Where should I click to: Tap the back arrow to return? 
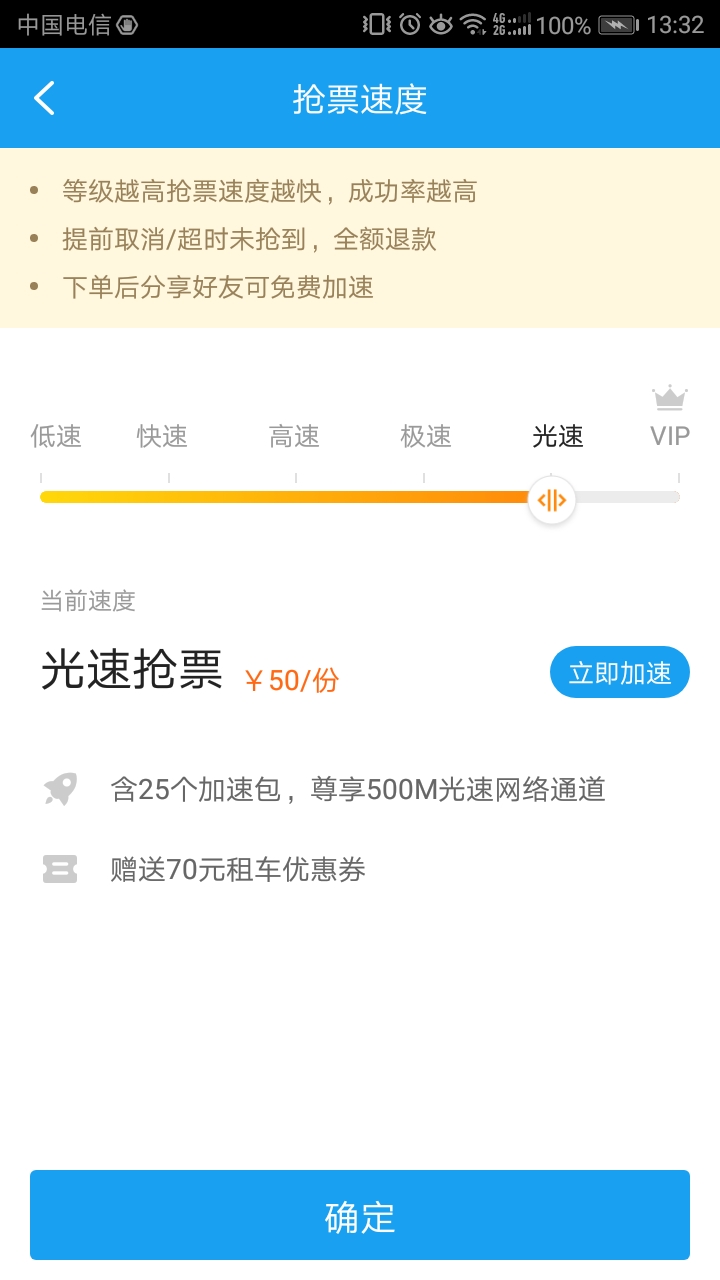point(43,97)
